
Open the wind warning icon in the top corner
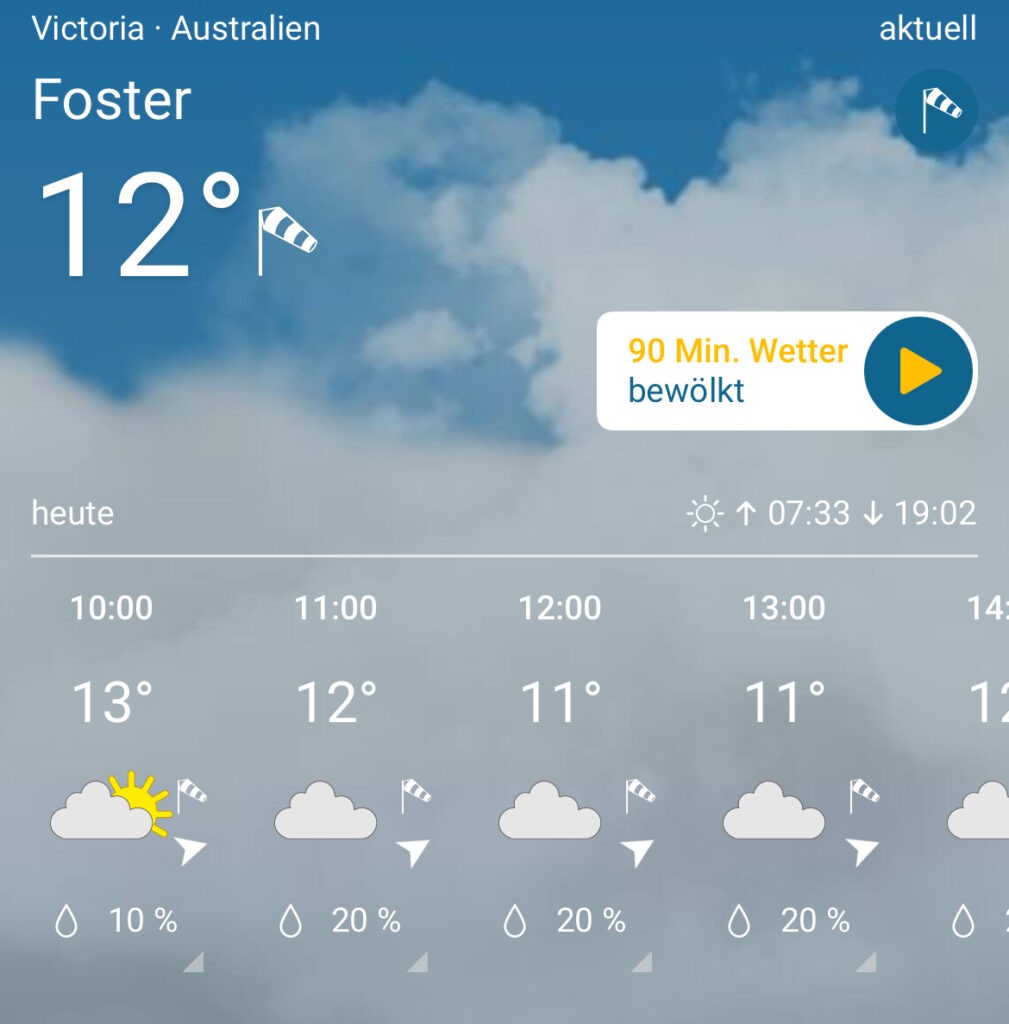pos(936,110)
